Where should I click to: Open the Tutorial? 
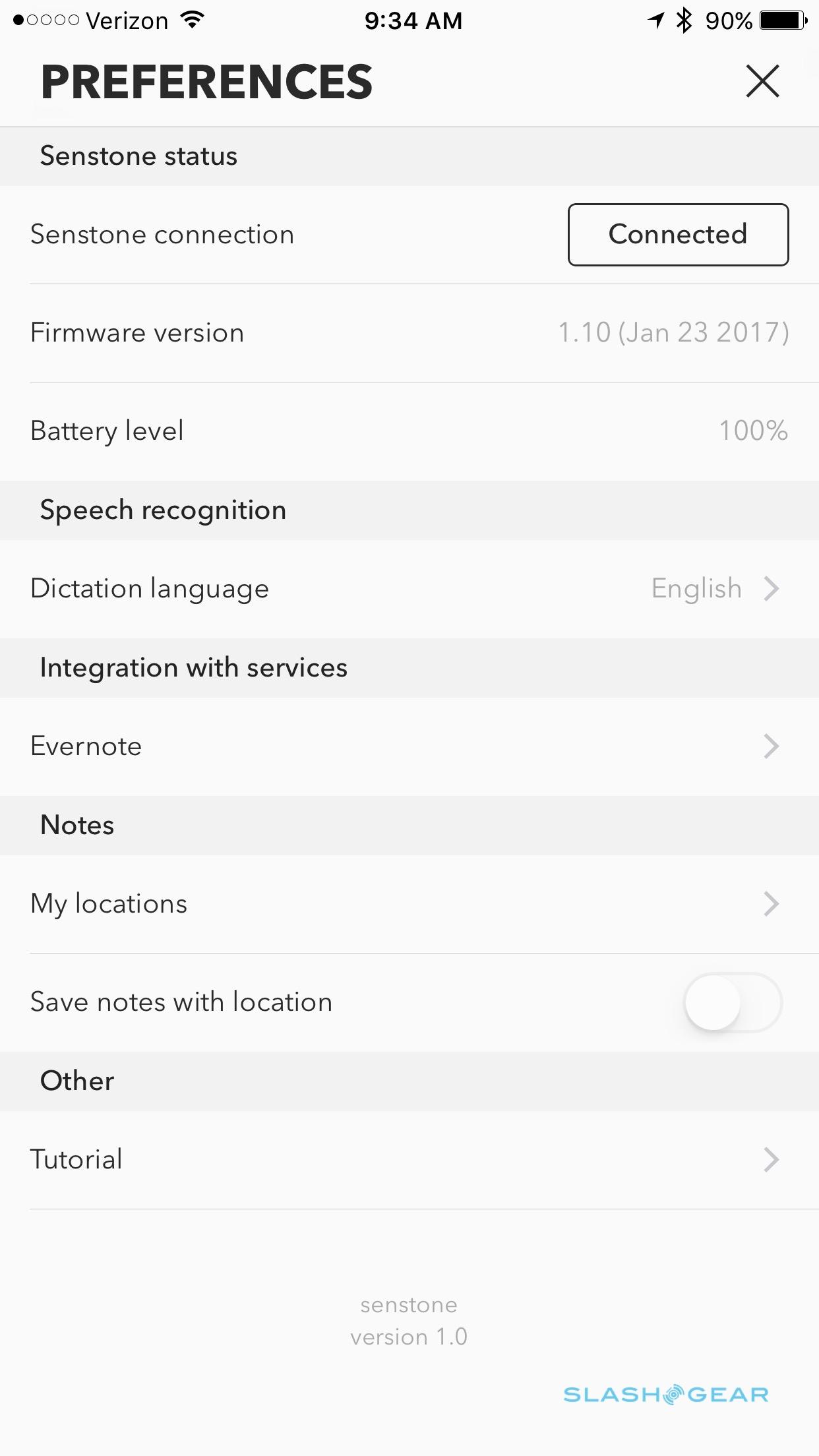point(409,1159)
